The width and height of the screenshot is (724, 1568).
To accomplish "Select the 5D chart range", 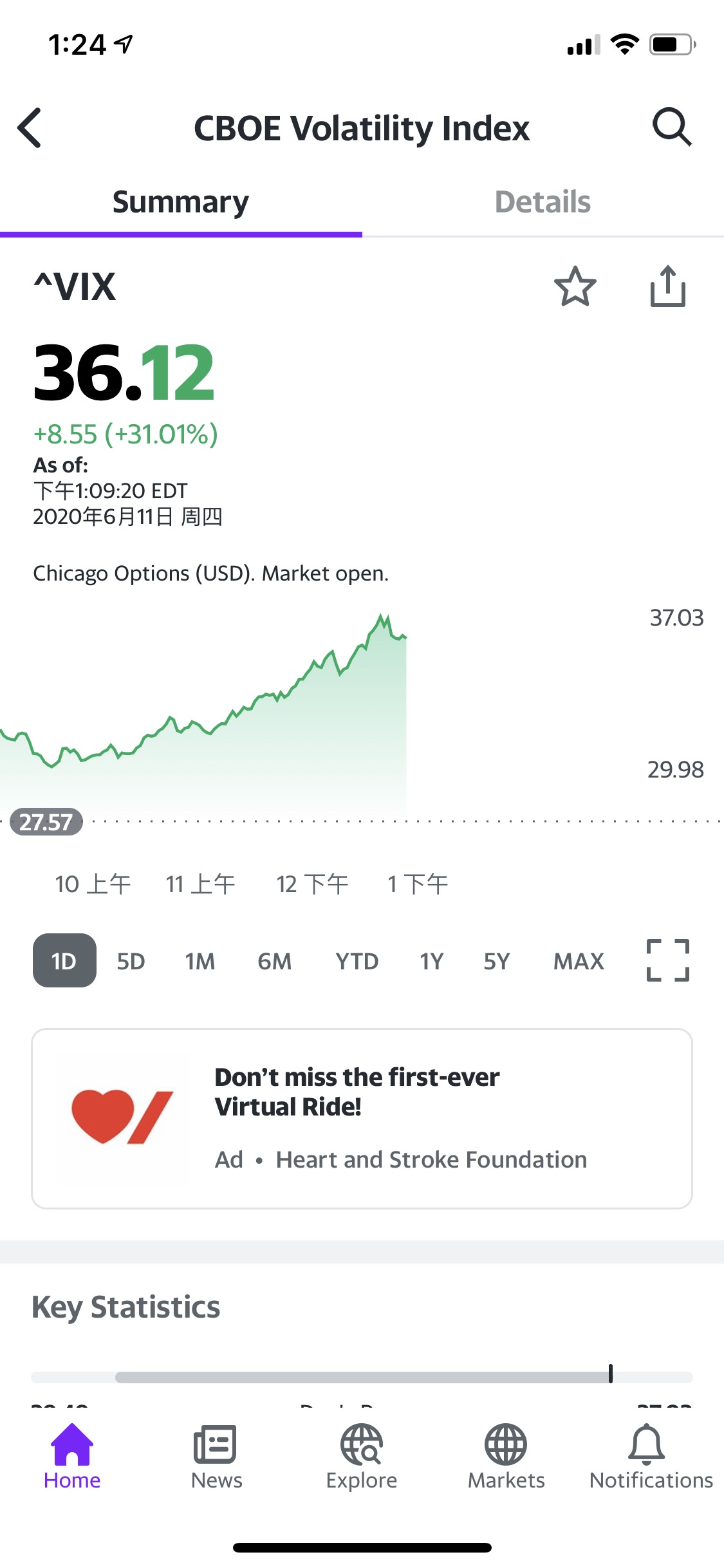I will [x=131, y=961].
